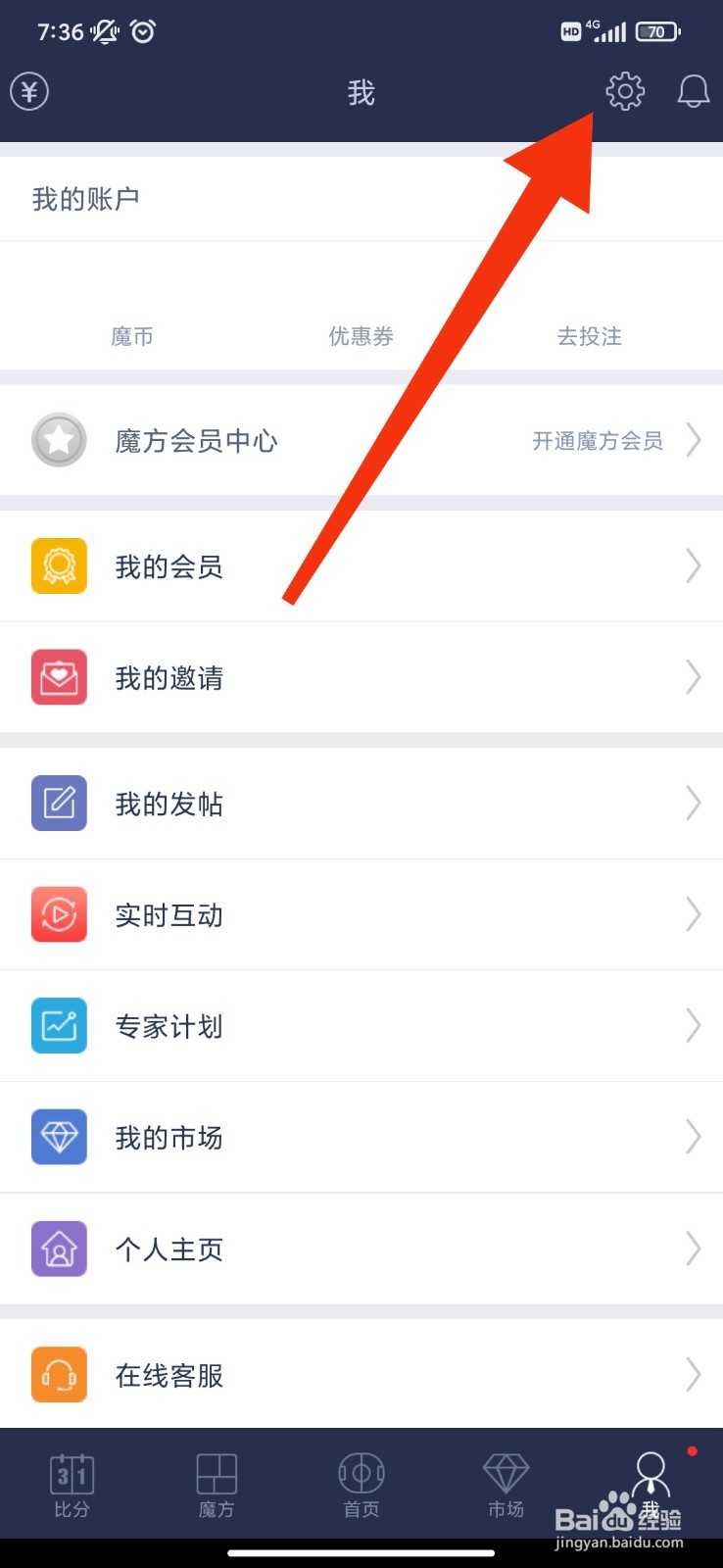Open the 我的发帖 posts row
This screenshot has height=1568, width=723.
pyautogui.click(x=169, y=804)
